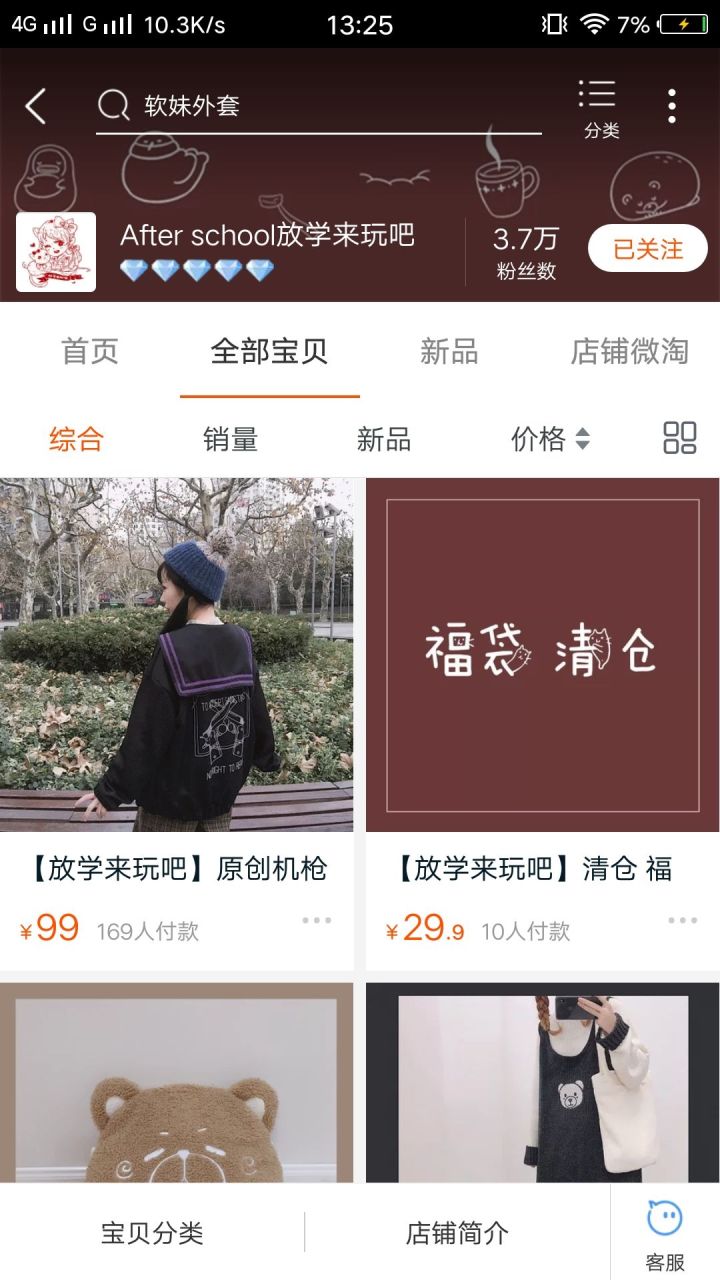Toggle the grid layout view icon

680,438
